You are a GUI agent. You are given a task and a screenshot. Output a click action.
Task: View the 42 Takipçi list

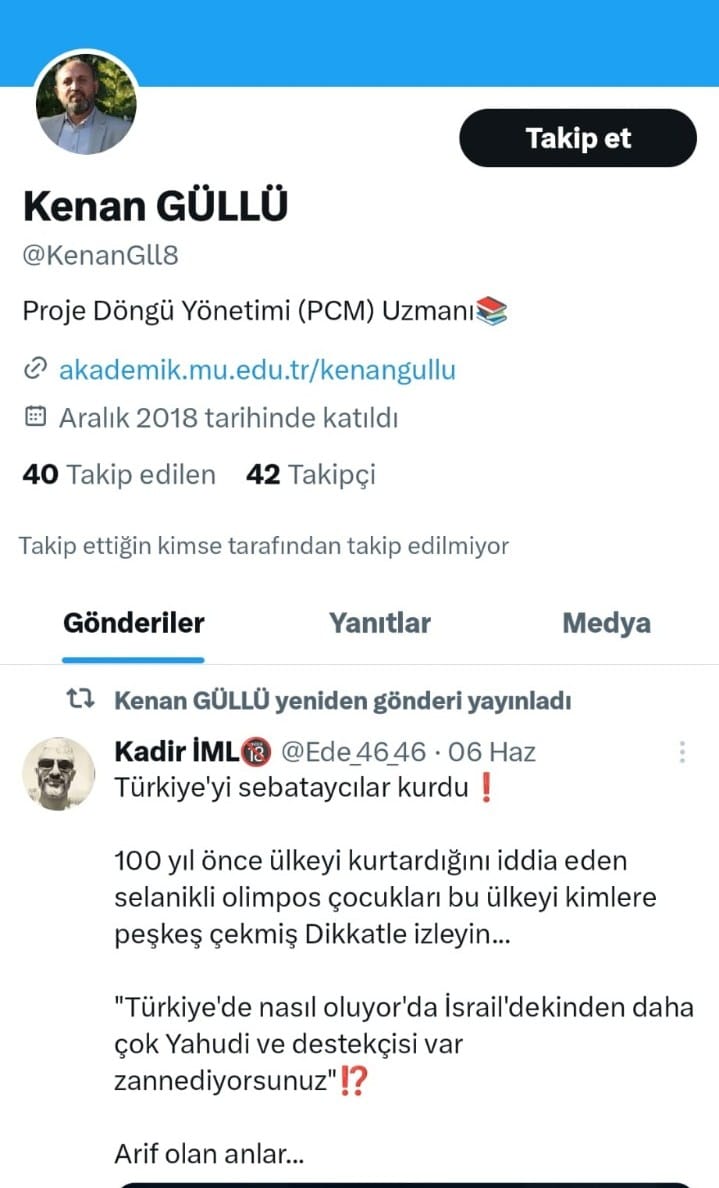311,474
